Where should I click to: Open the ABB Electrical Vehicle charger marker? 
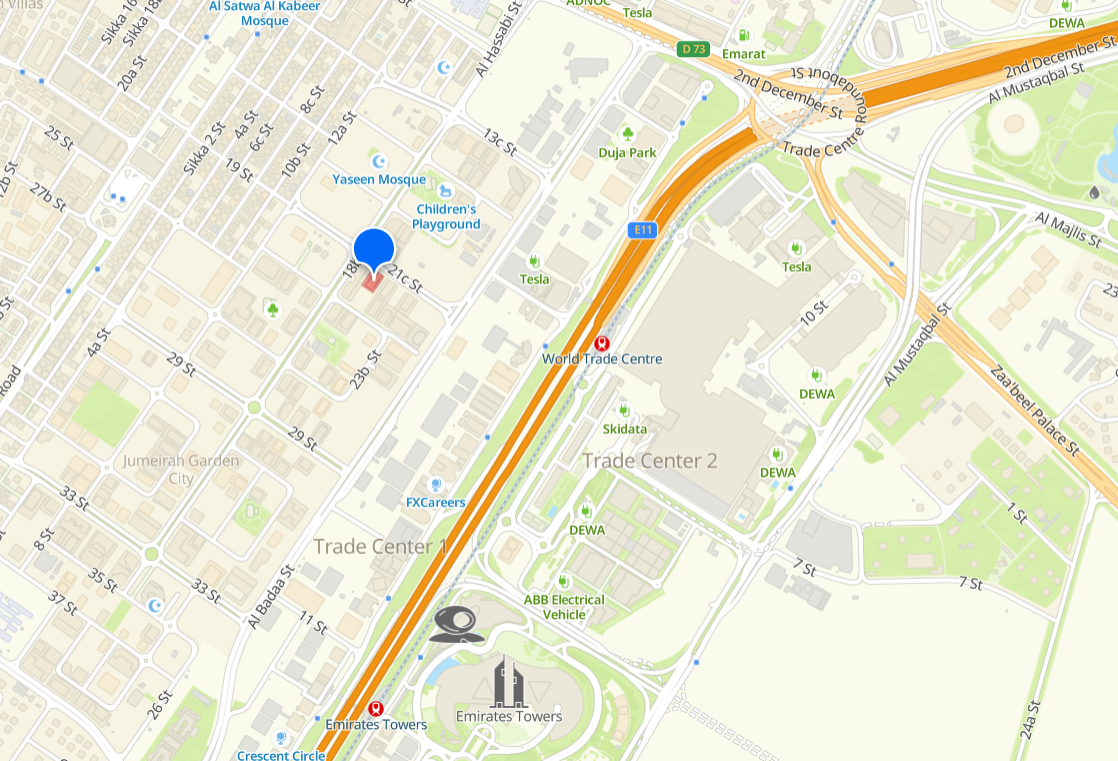coord(563,581)
